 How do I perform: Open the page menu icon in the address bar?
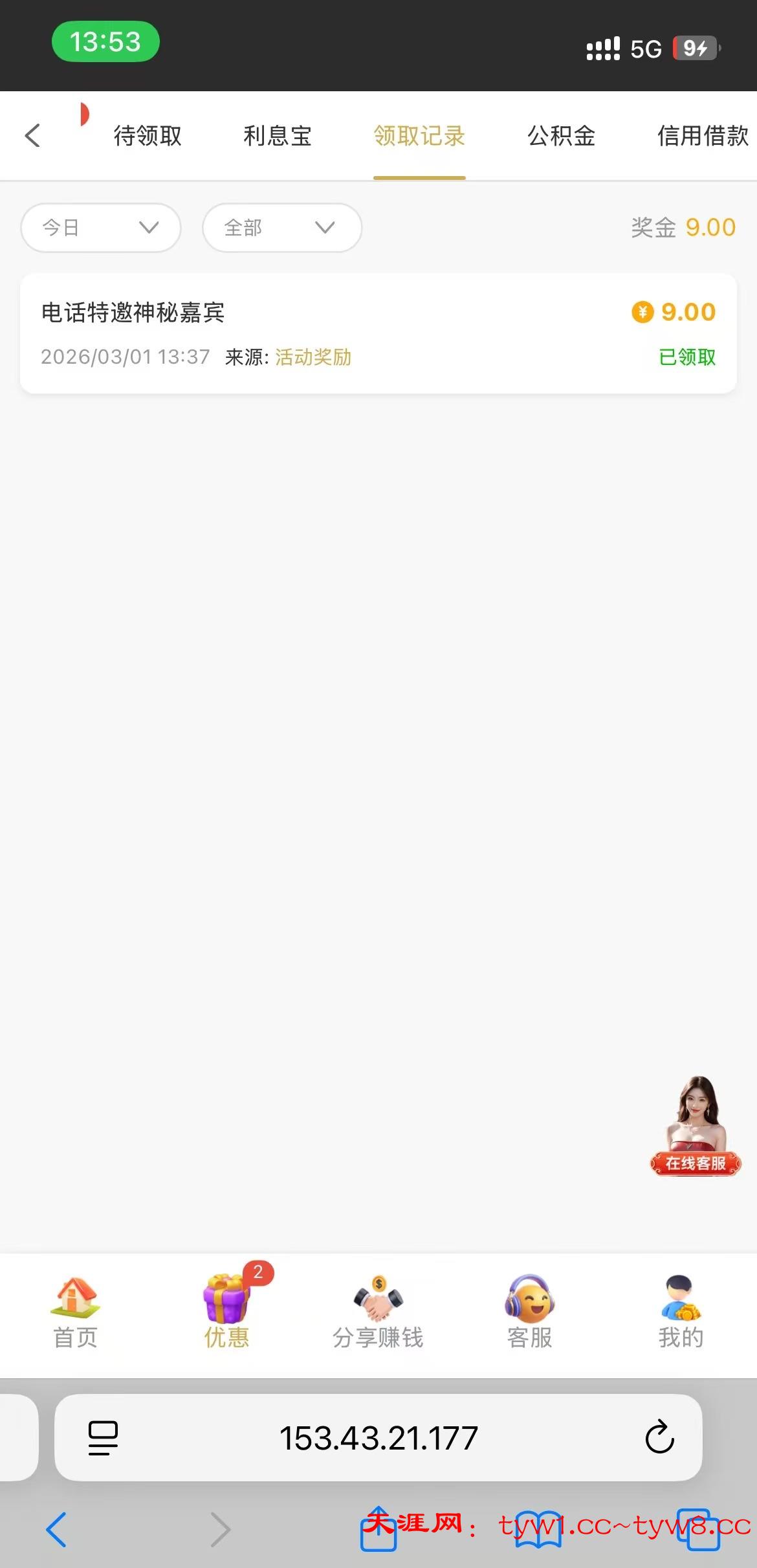point(103,1438)
